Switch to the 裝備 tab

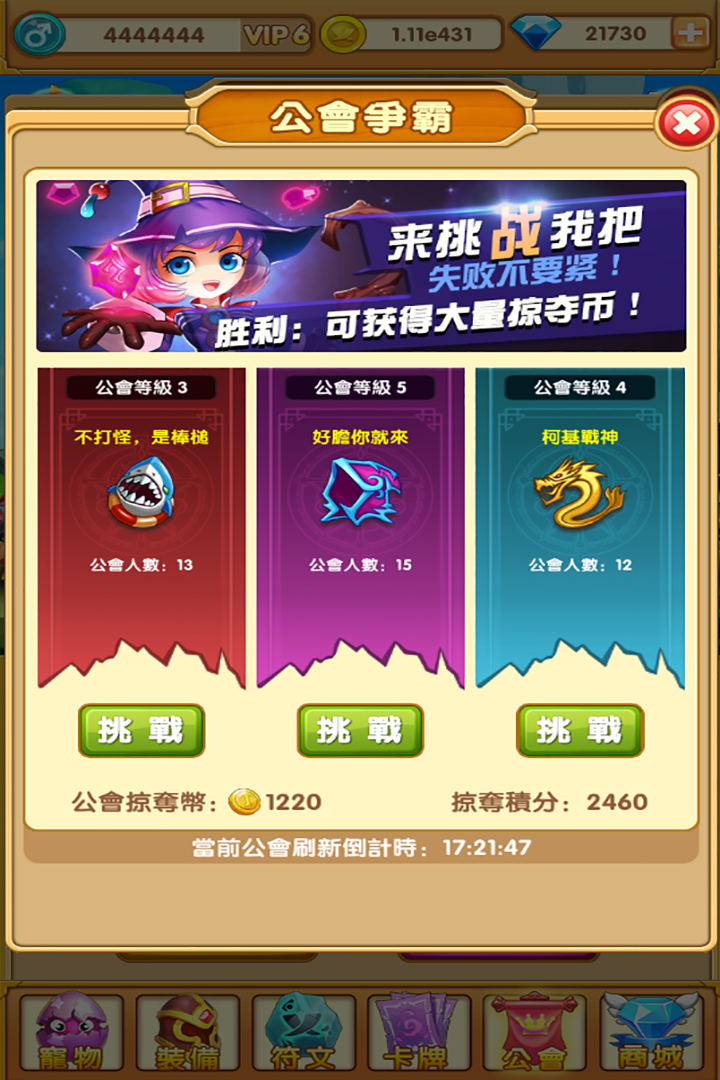(188, 1033)
